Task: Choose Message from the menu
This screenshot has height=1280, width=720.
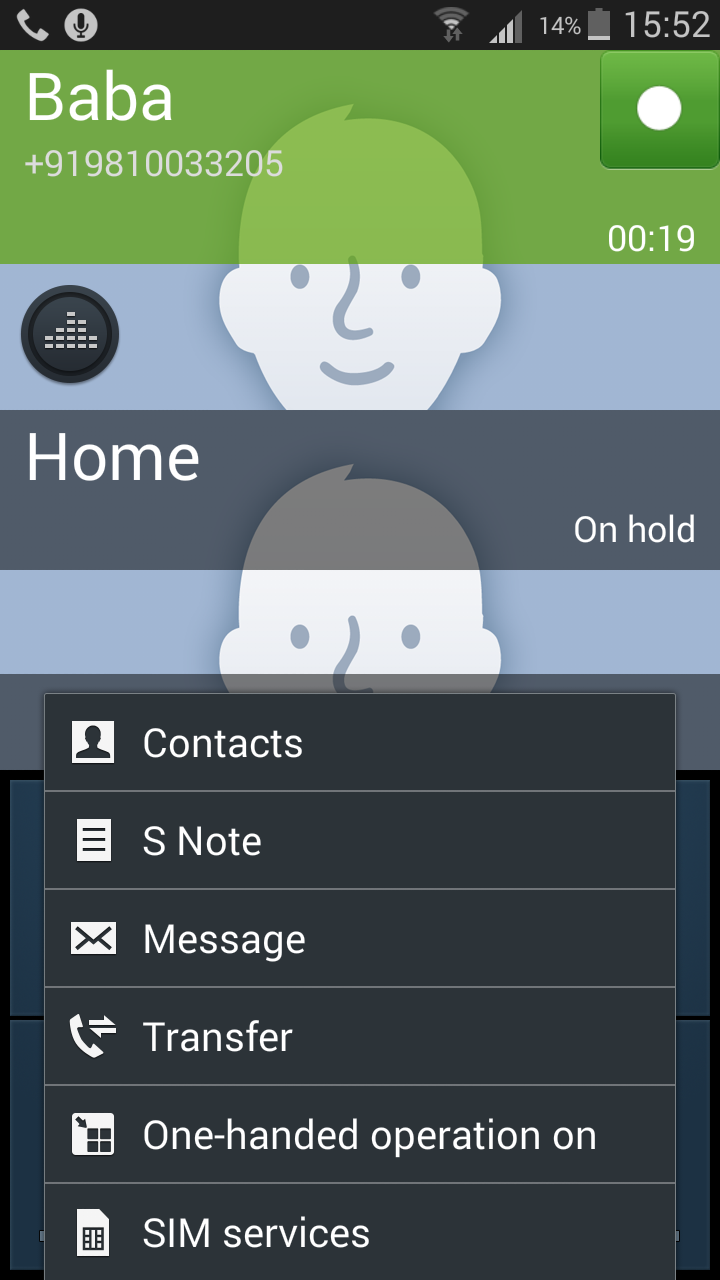Action: pyautogui.click(x=360, y=938)
